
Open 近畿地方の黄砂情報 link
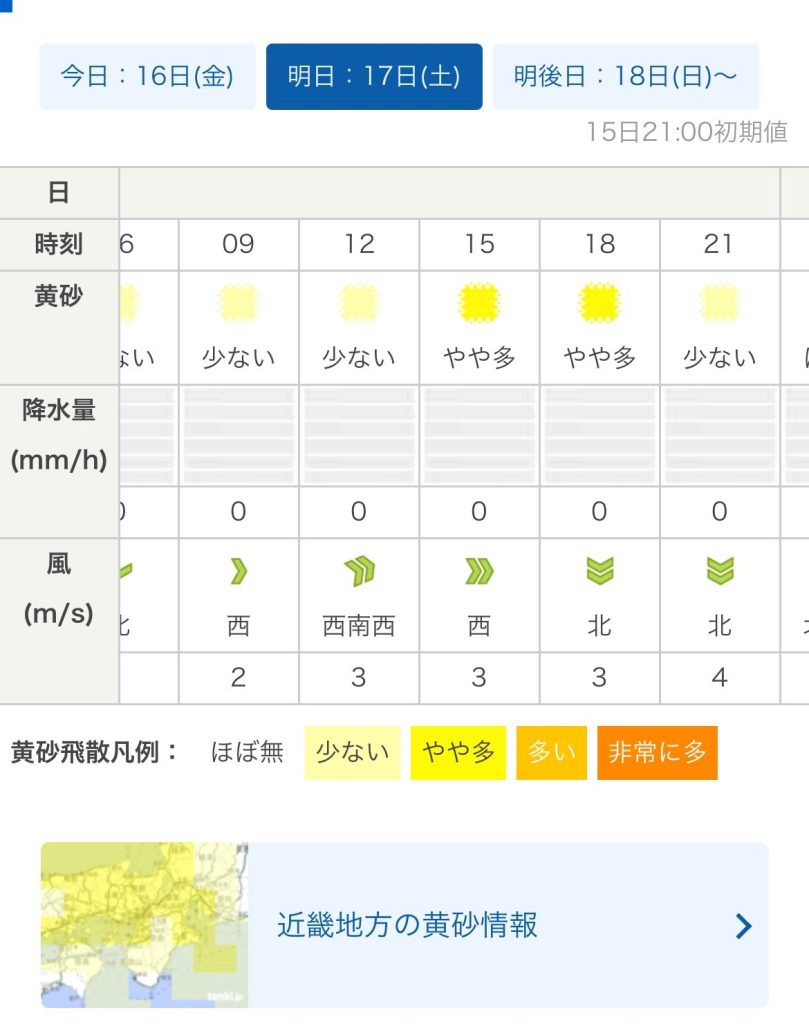405,925
